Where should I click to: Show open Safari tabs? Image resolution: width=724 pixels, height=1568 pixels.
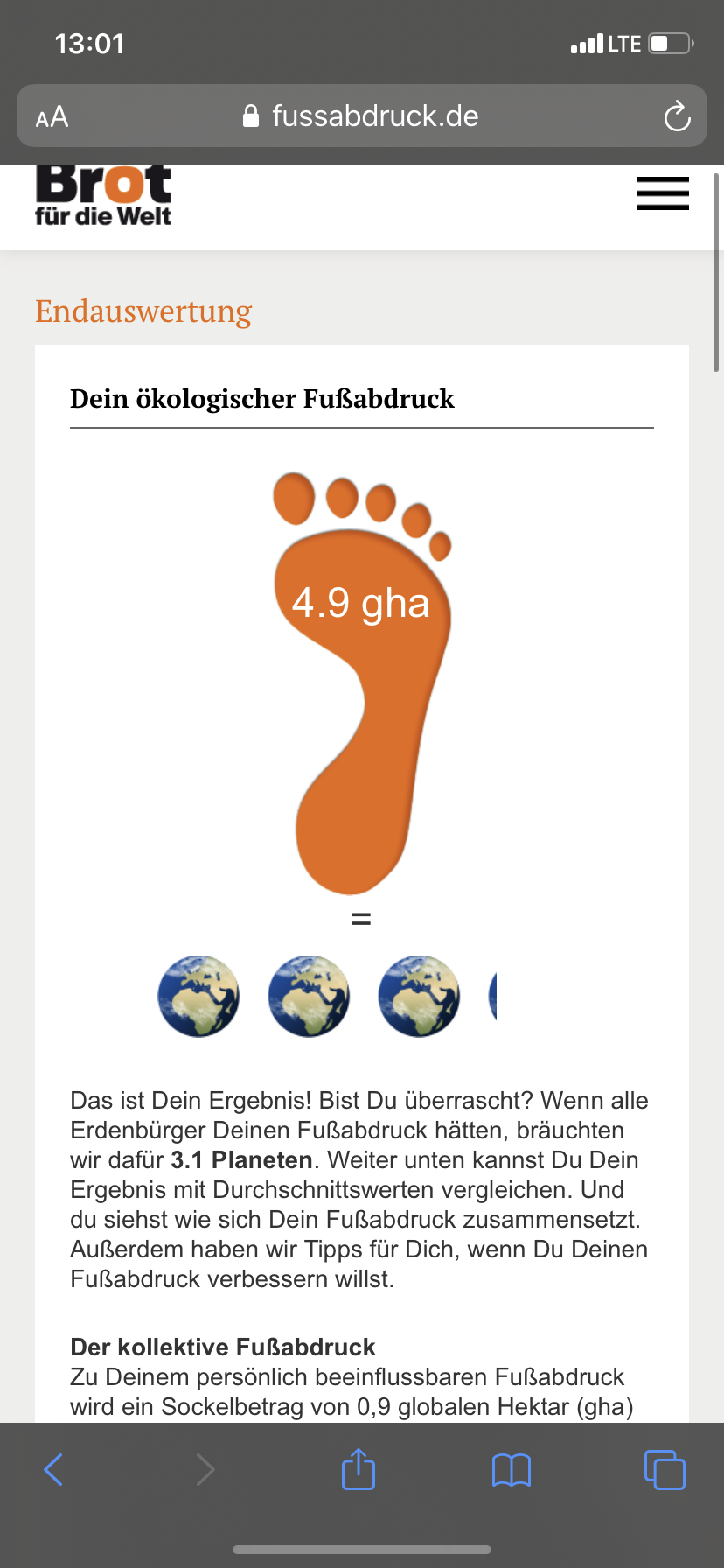(x=665, y=1469)
